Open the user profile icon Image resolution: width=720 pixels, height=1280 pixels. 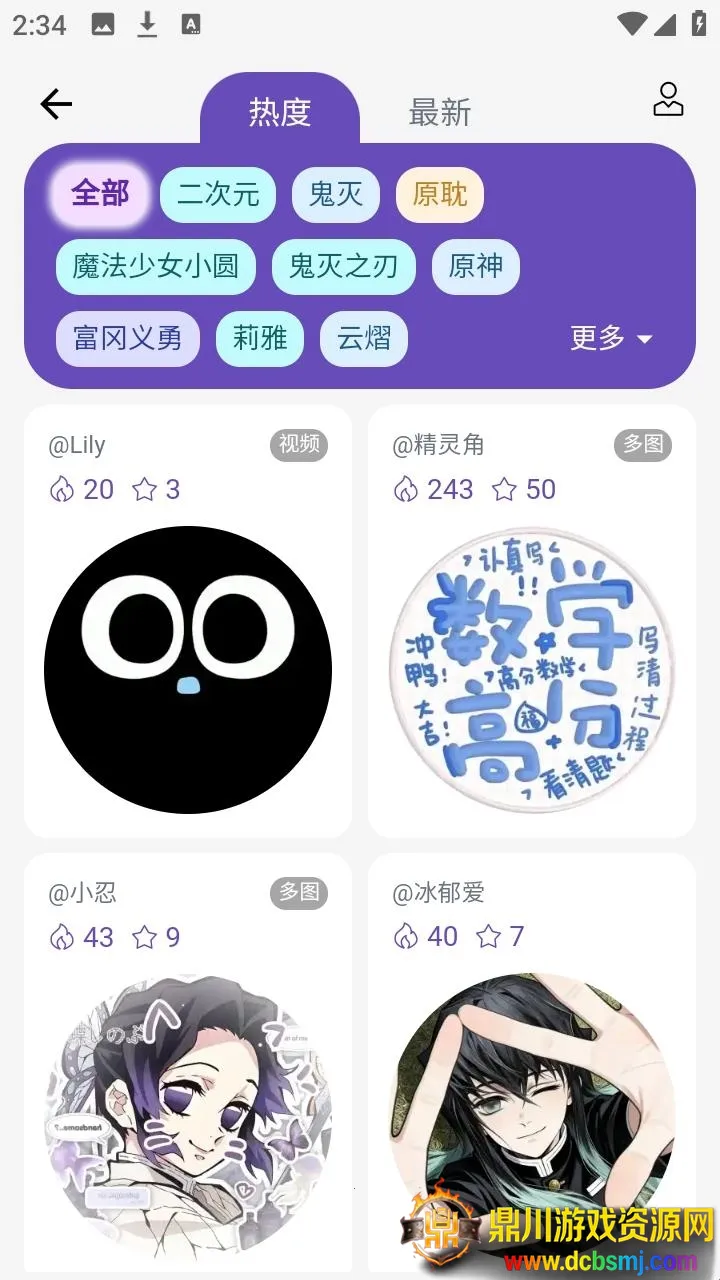coord(668,100)
